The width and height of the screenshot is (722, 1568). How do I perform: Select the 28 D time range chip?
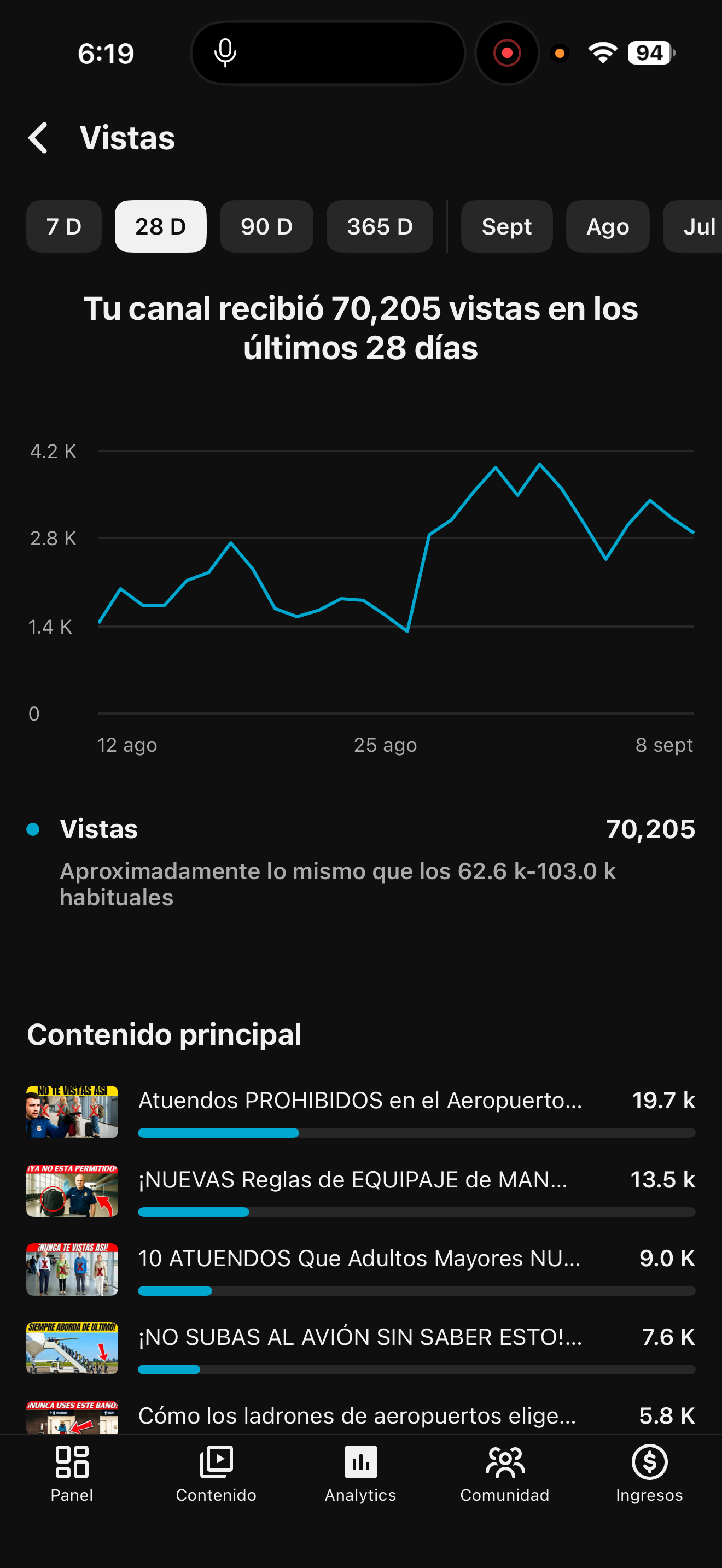click(161, 226)
